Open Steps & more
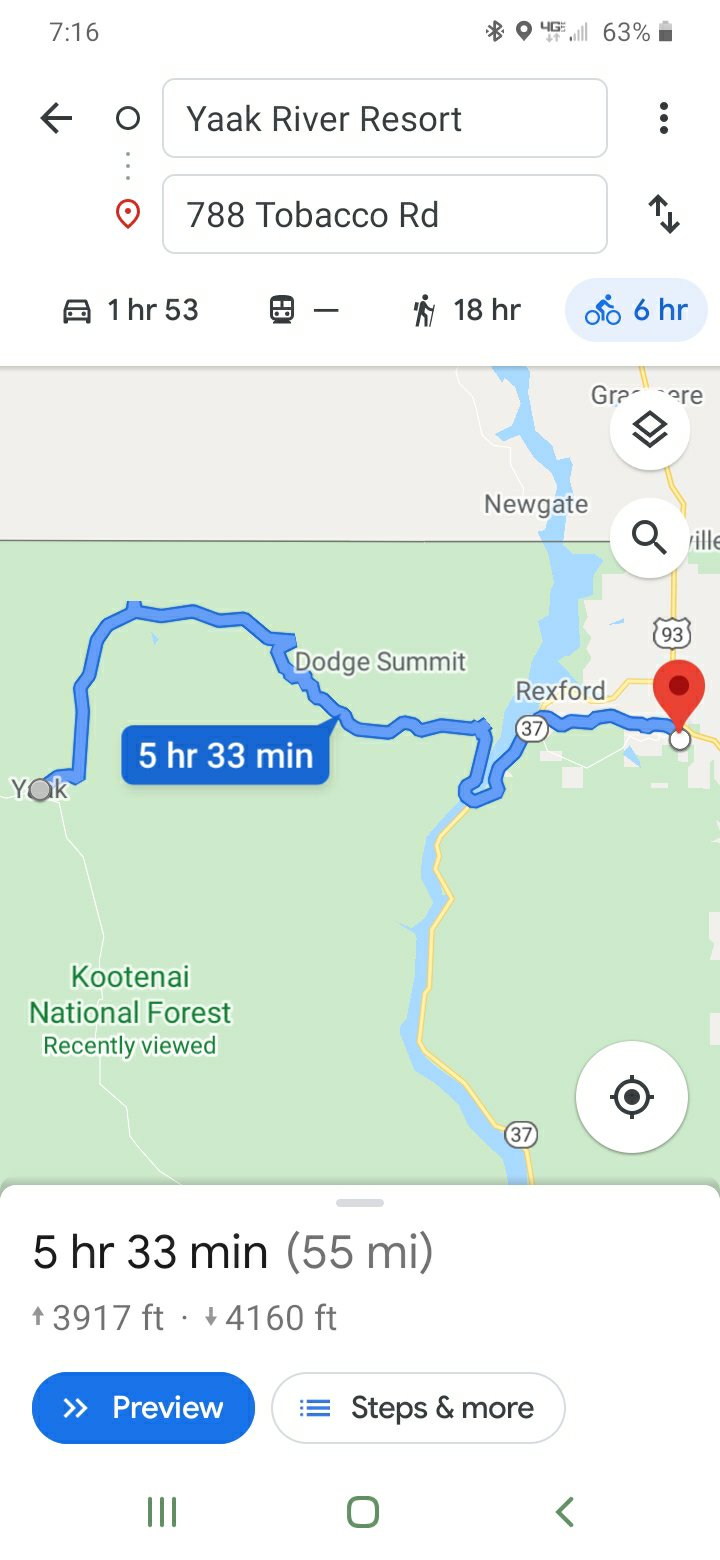This screenshot has height=1560, width=720. [418, 1408]
